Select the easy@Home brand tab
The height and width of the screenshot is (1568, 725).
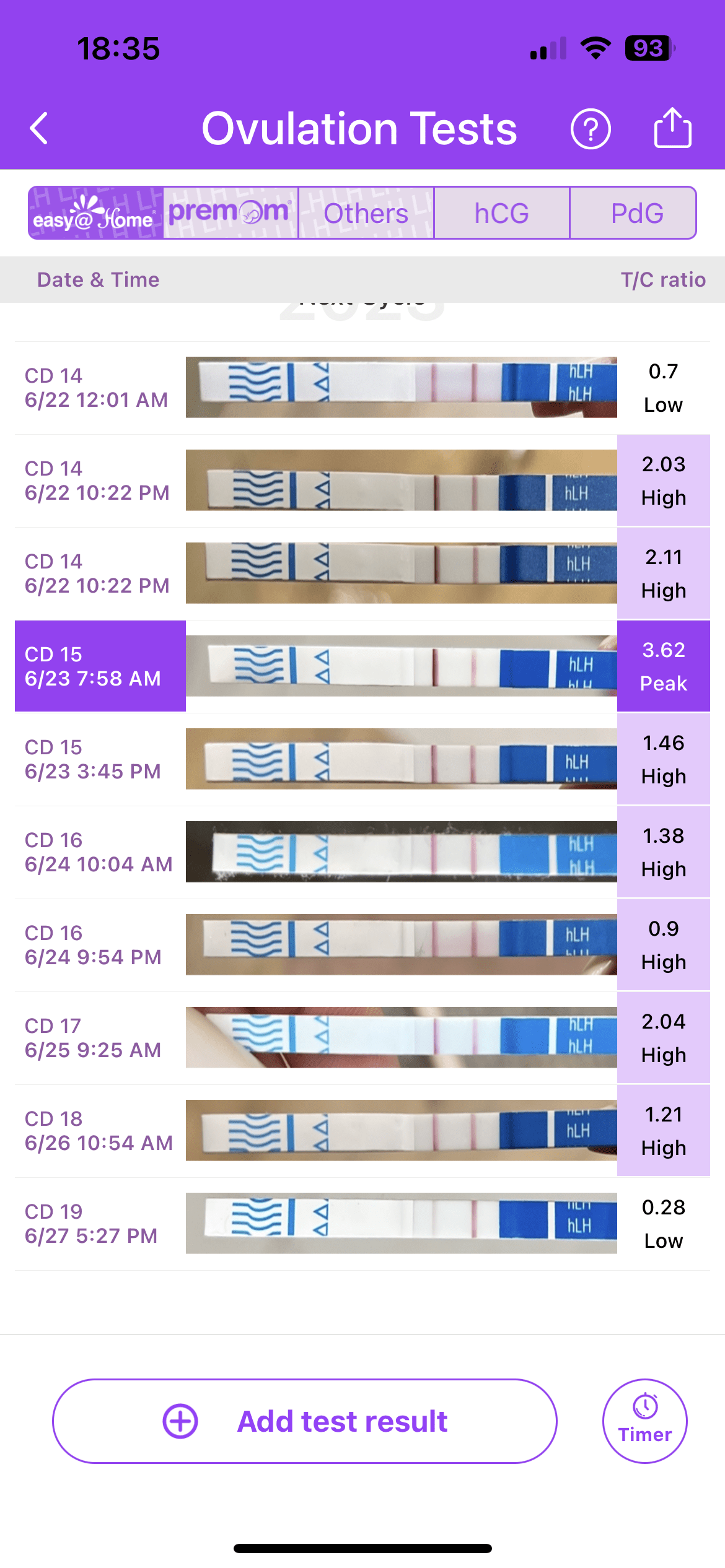[96, 213]
